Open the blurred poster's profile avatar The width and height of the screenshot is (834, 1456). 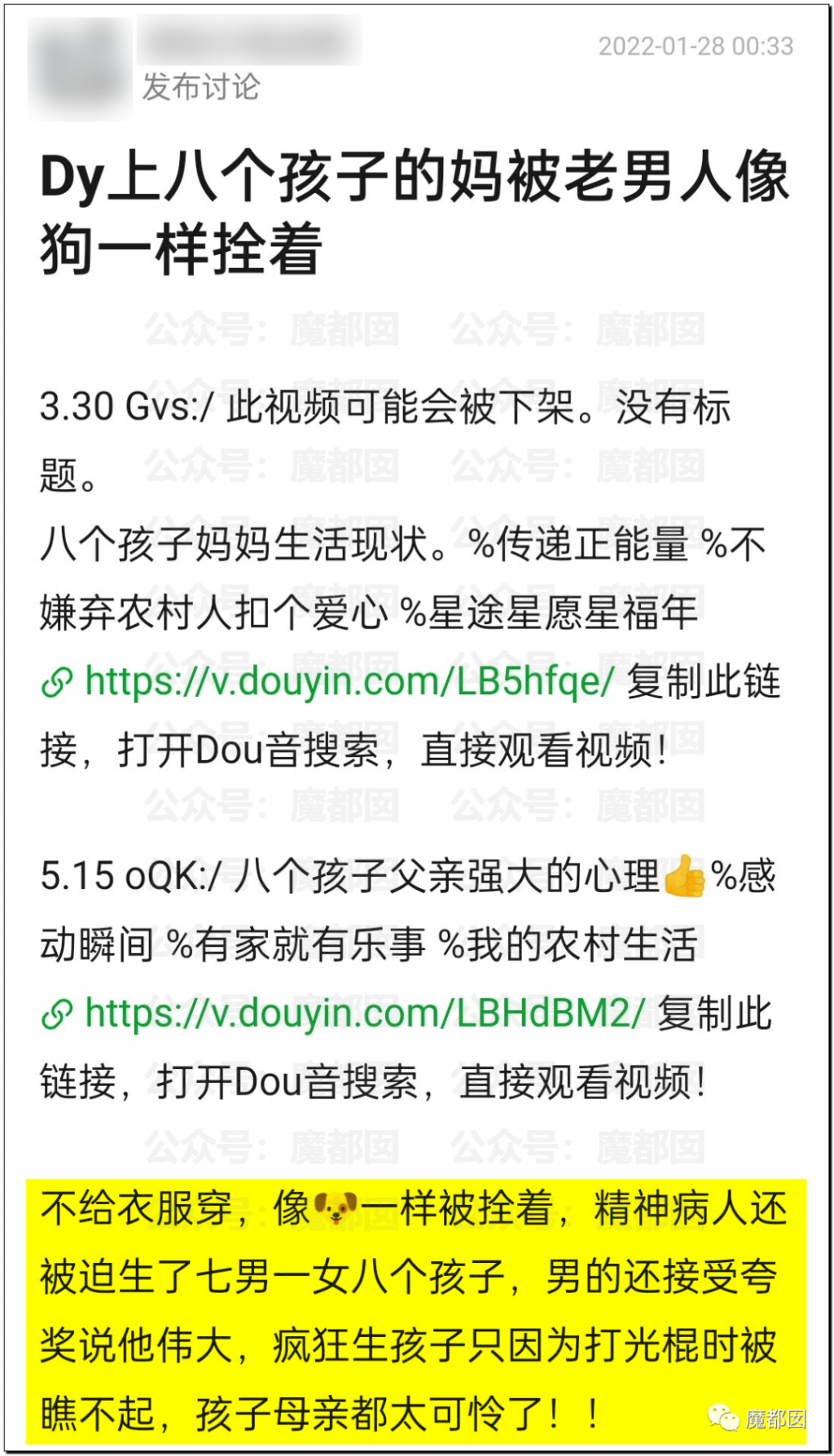pyautogui.click(x=79, y=68)
